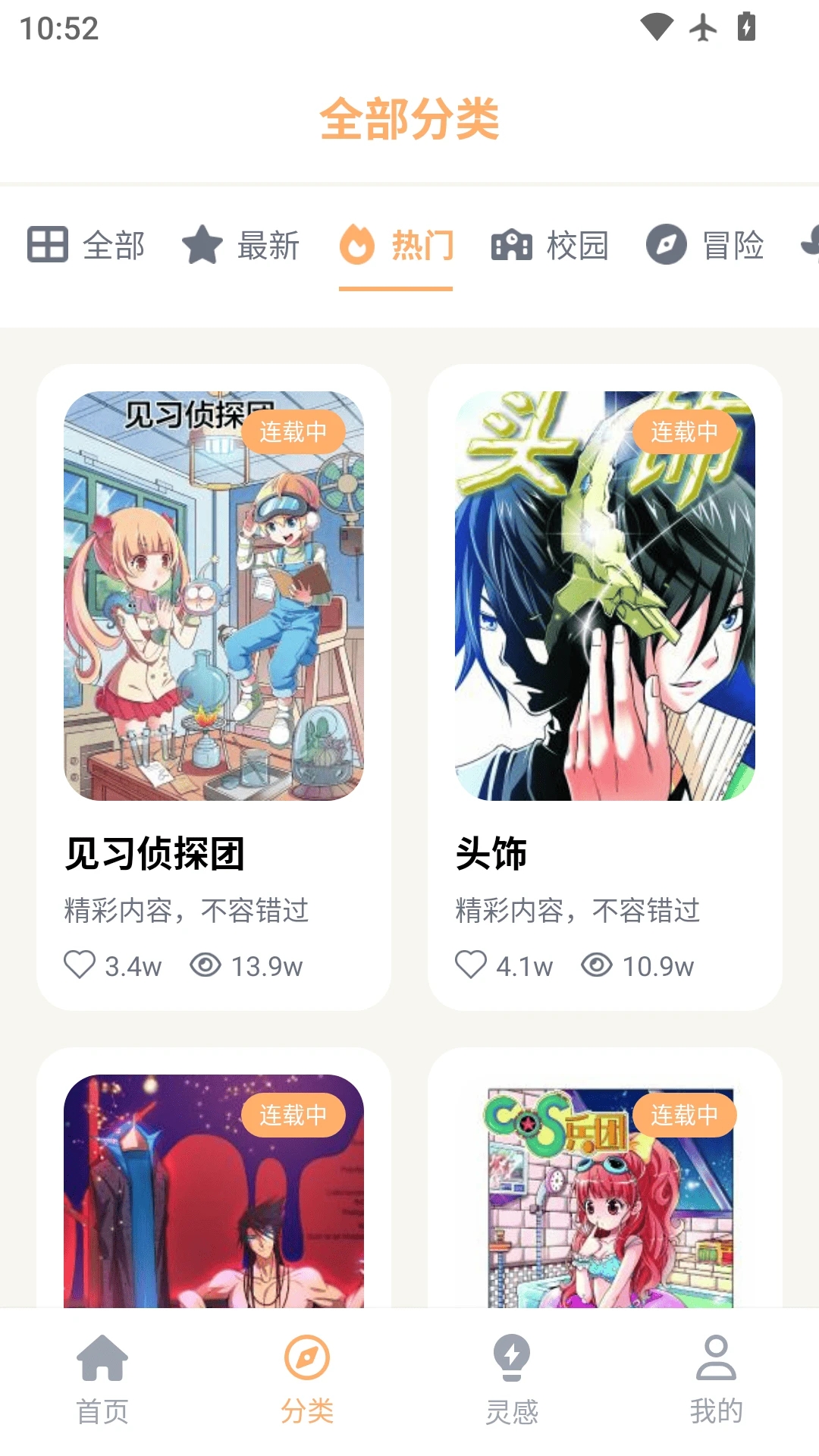
Task: Select the 全部 category grid icon
Action: click(47, 244)
